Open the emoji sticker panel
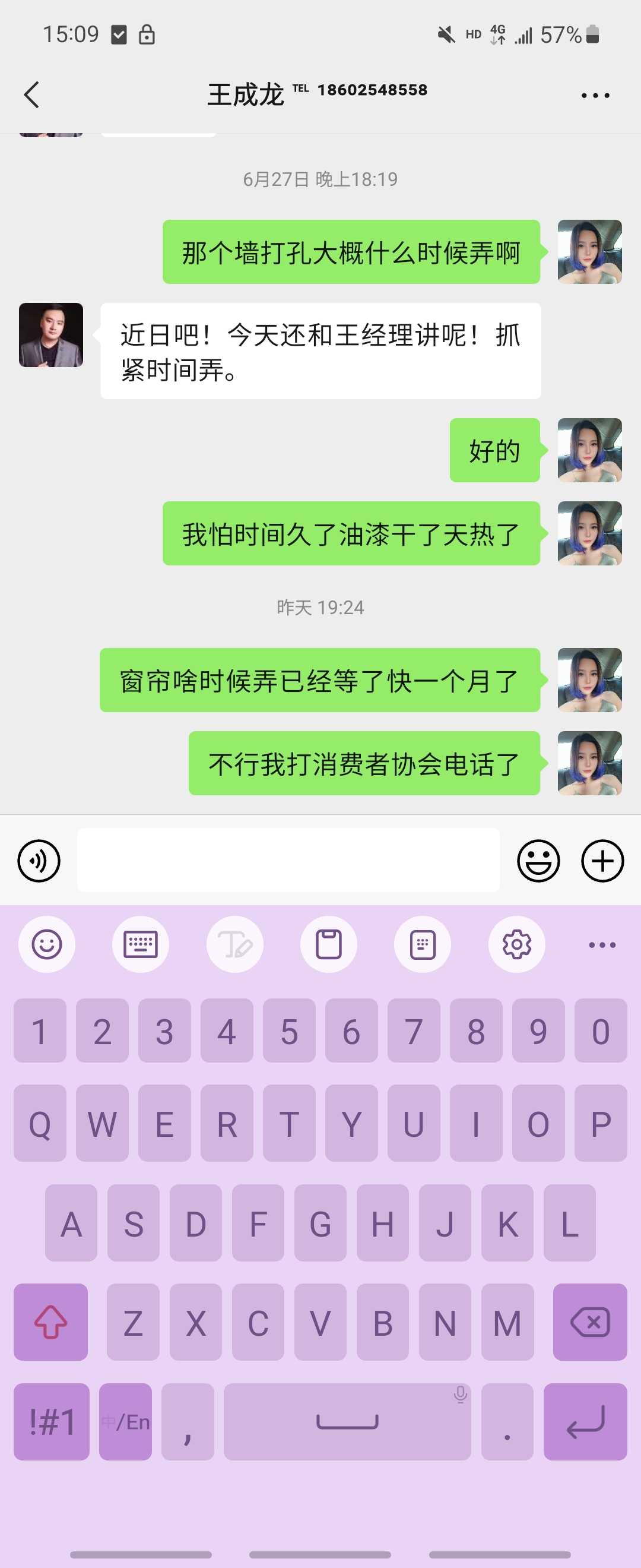The width and height of the screenshot is (641, 1568). pyautogui.click(x=538, y=861)
